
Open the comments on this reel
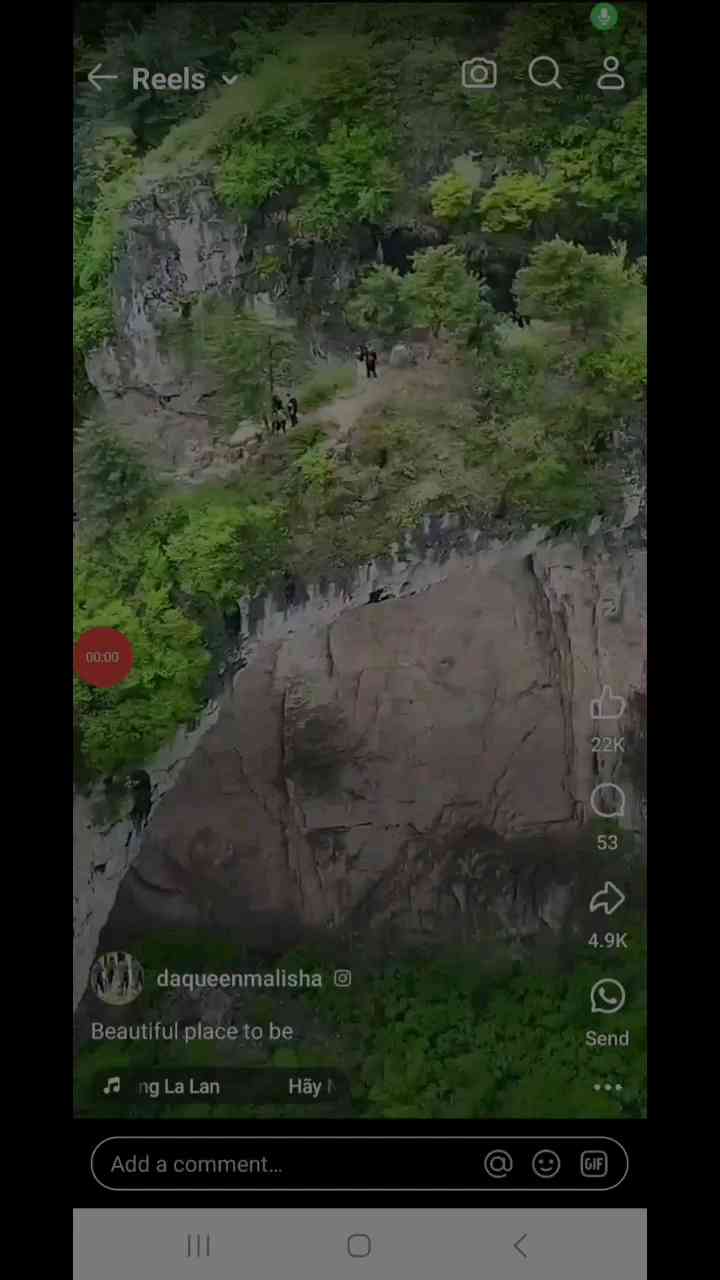(607, 803)
